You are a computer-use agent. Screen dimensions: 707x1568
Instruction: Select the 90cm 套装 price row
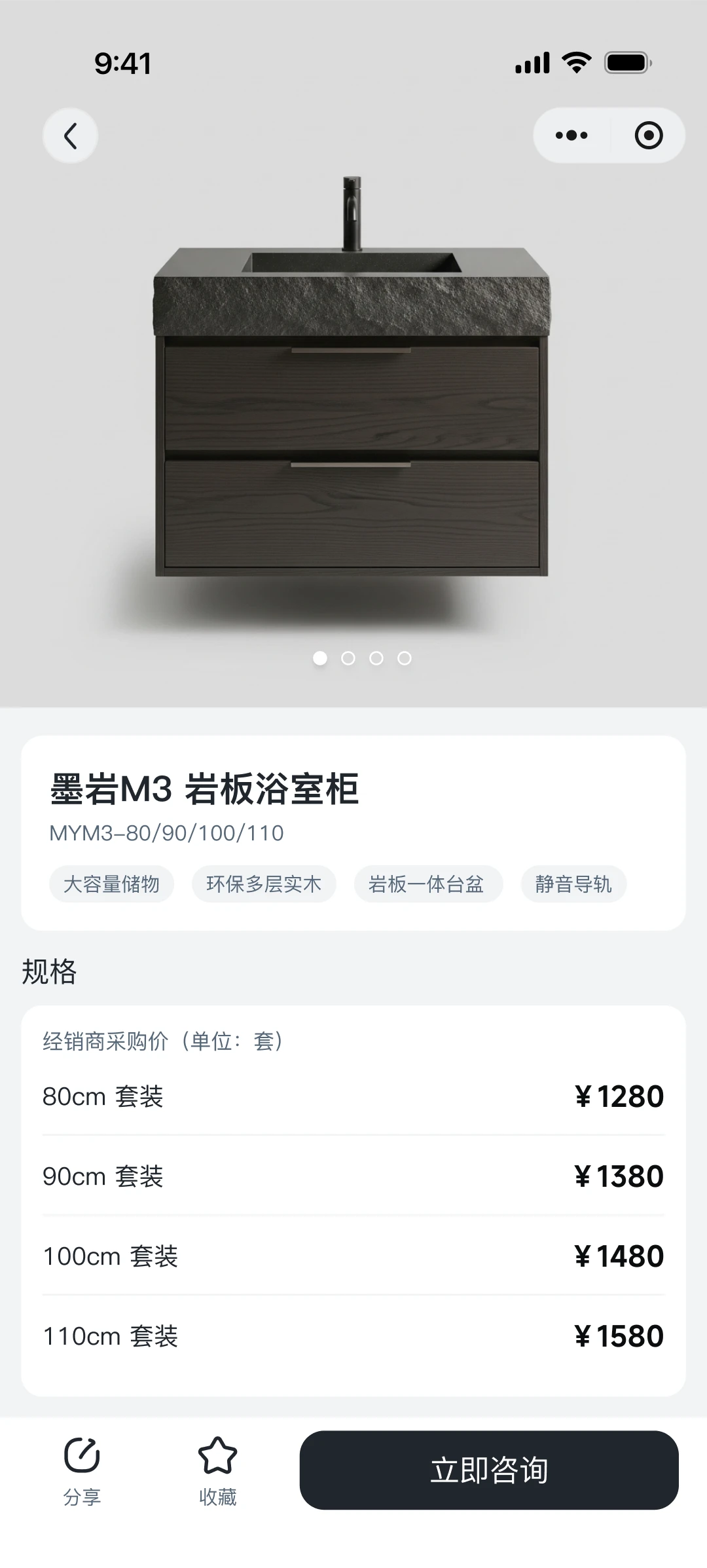353,1176
